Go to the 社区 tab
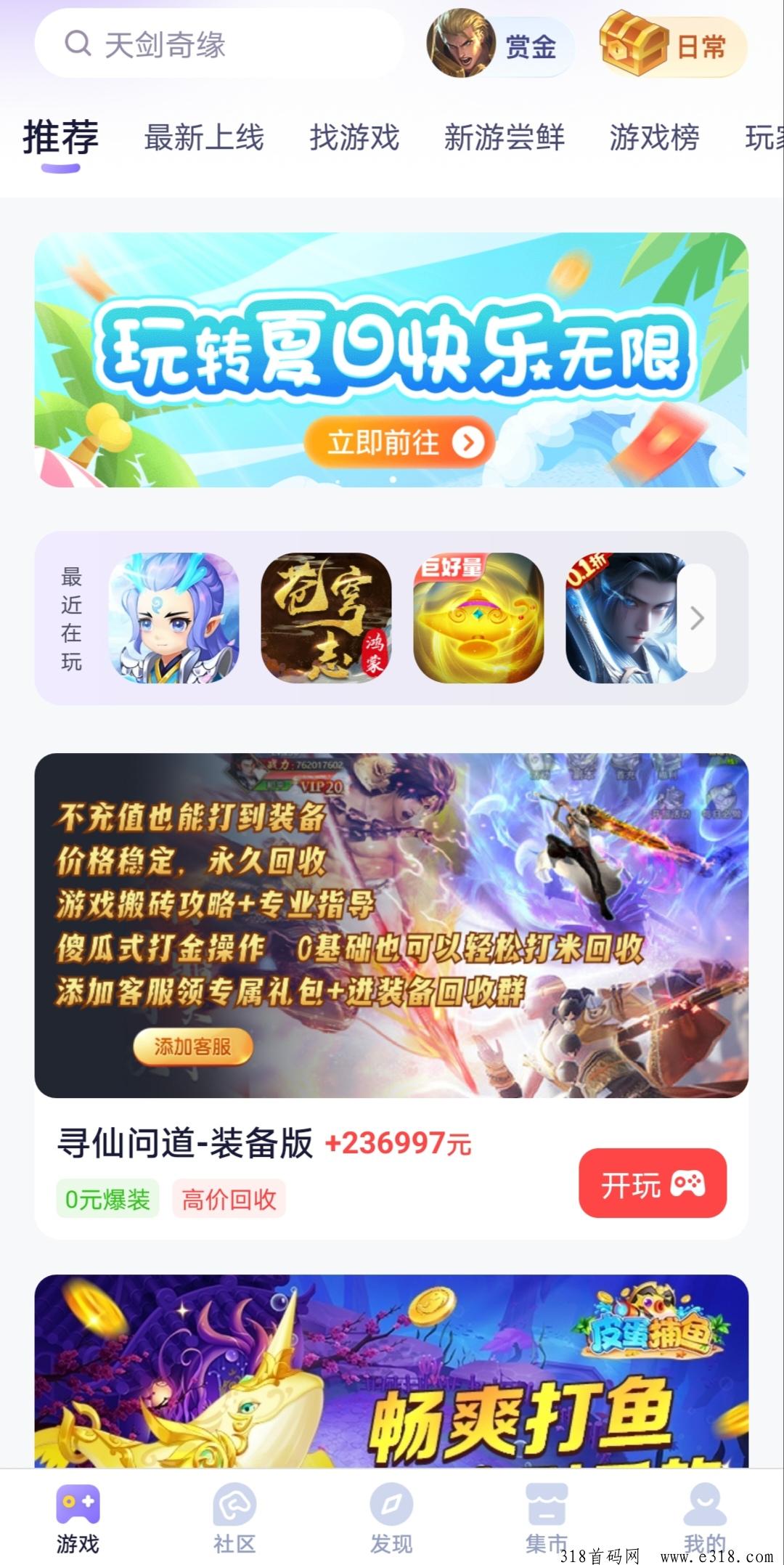The height and width of the screenshot is (1565, 784). click(x=234, y=1517)
